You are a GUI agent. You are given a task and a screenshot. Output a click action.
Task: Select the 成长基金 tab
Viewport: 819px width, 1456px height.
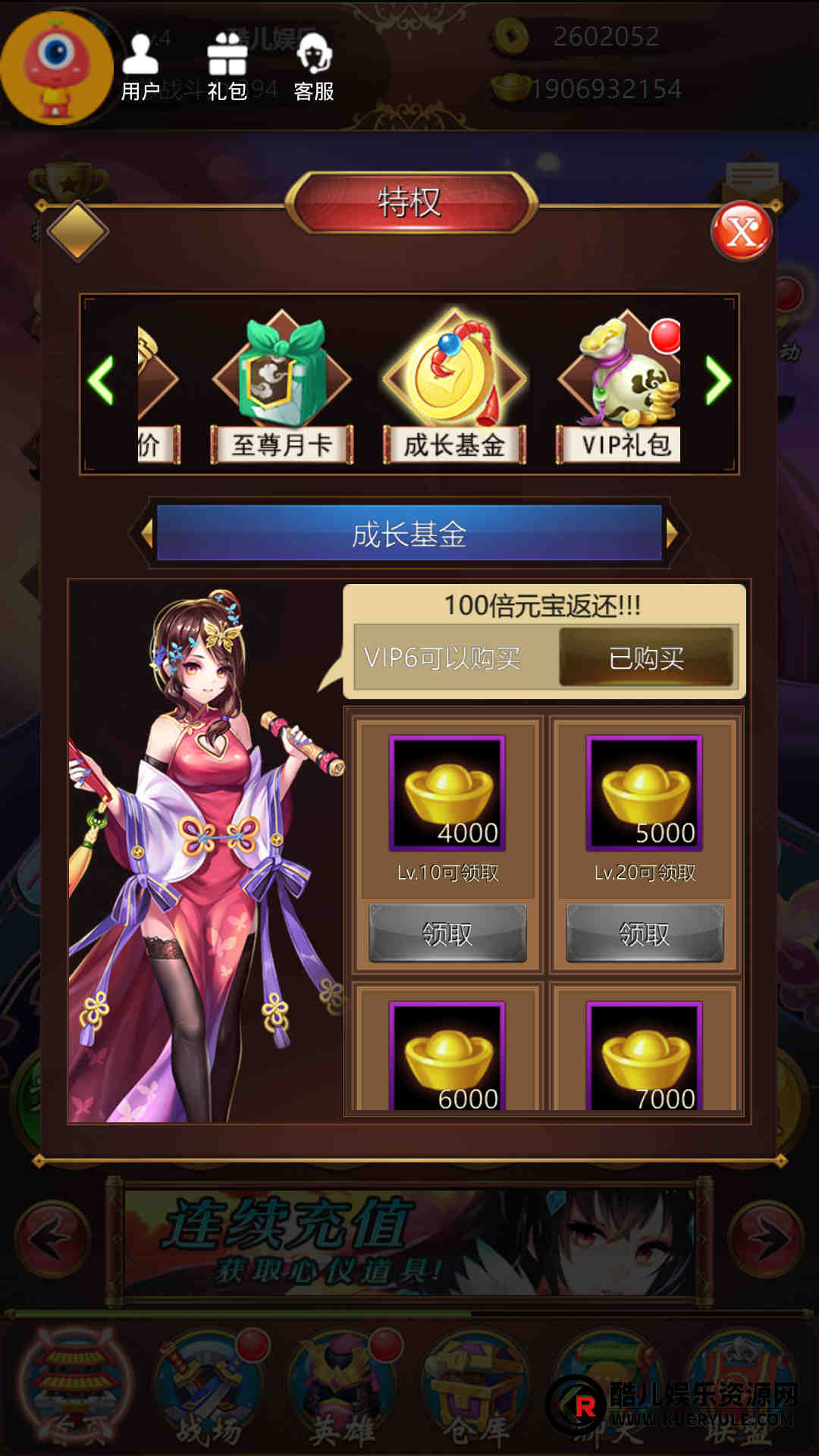454,387
